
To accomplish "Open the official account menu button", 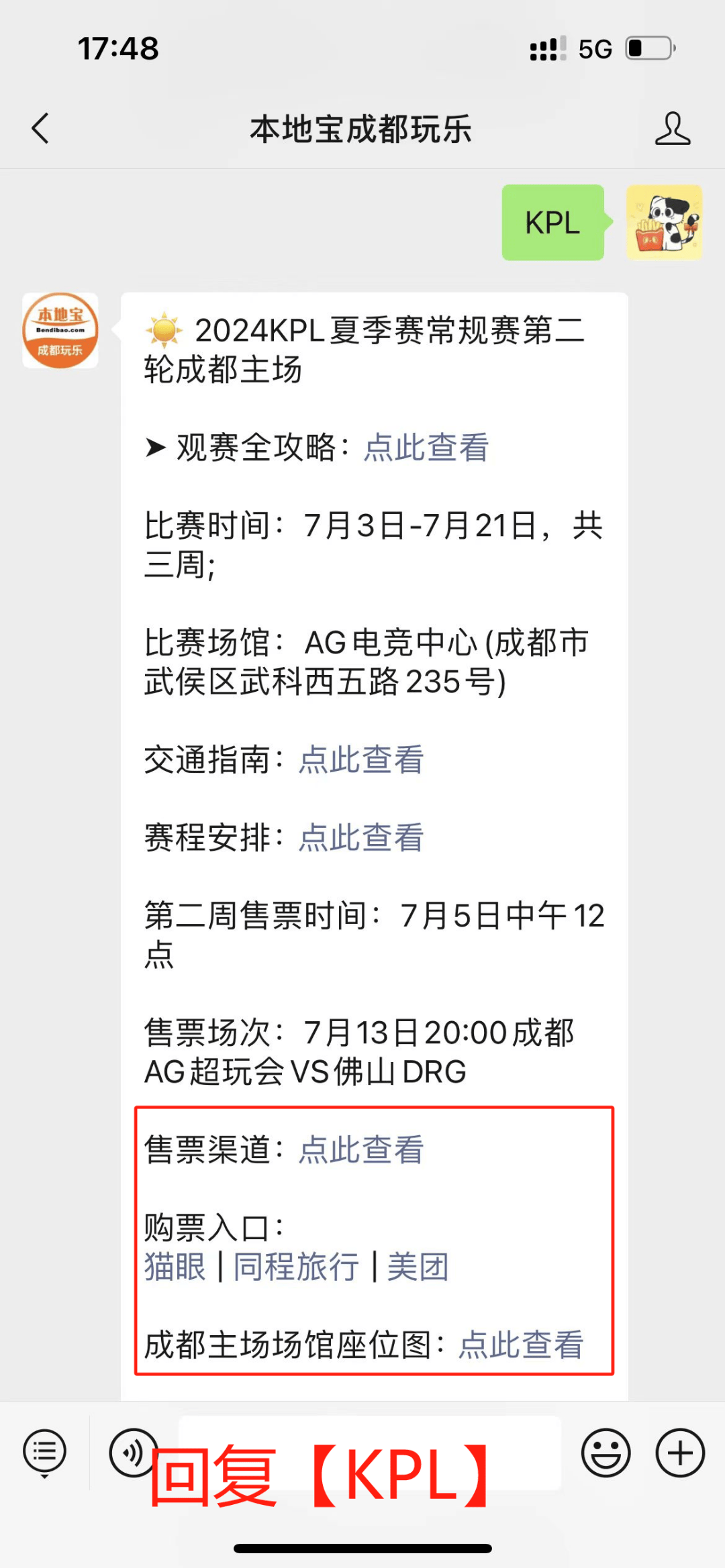I will [x=45, y=1453].
